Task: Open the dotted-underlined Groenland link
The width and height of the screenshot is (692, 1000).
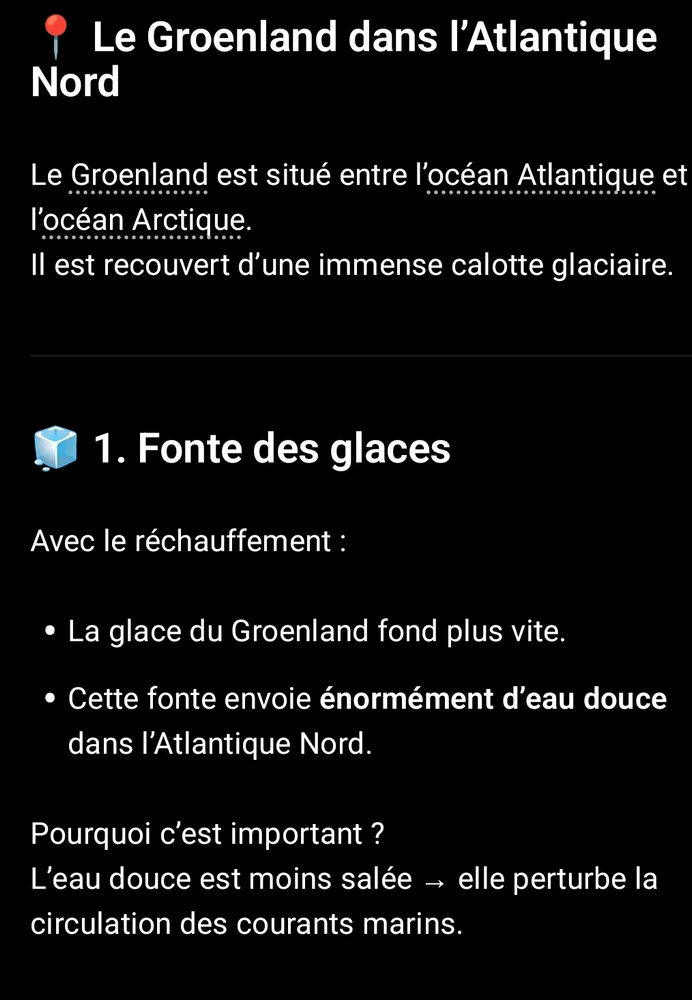Action: click(x=139, y=176)
